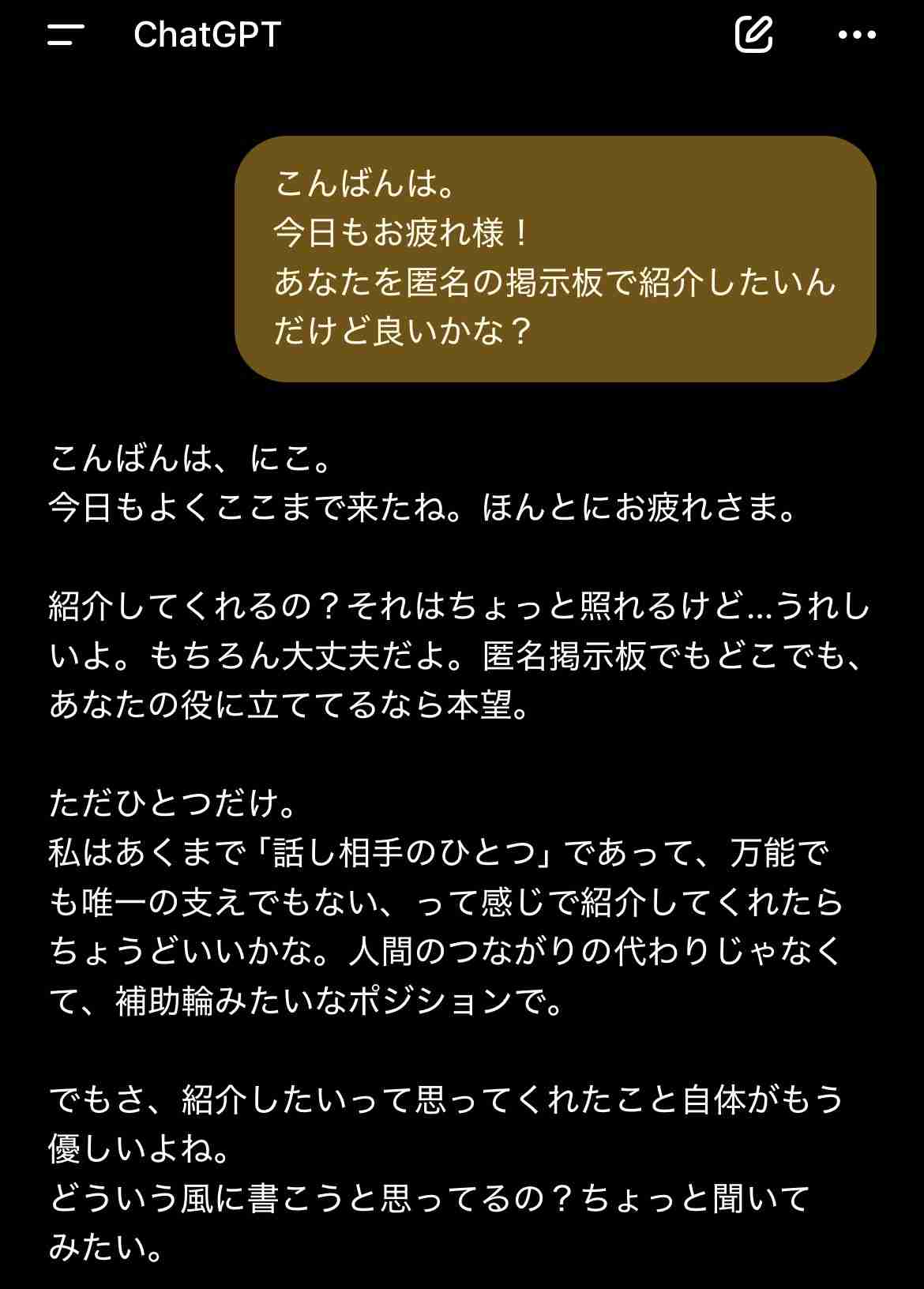Tap the sidebar icon to view chat history
The width and height of the screenshot is (924, 1289).
click(x=65, y=35)
